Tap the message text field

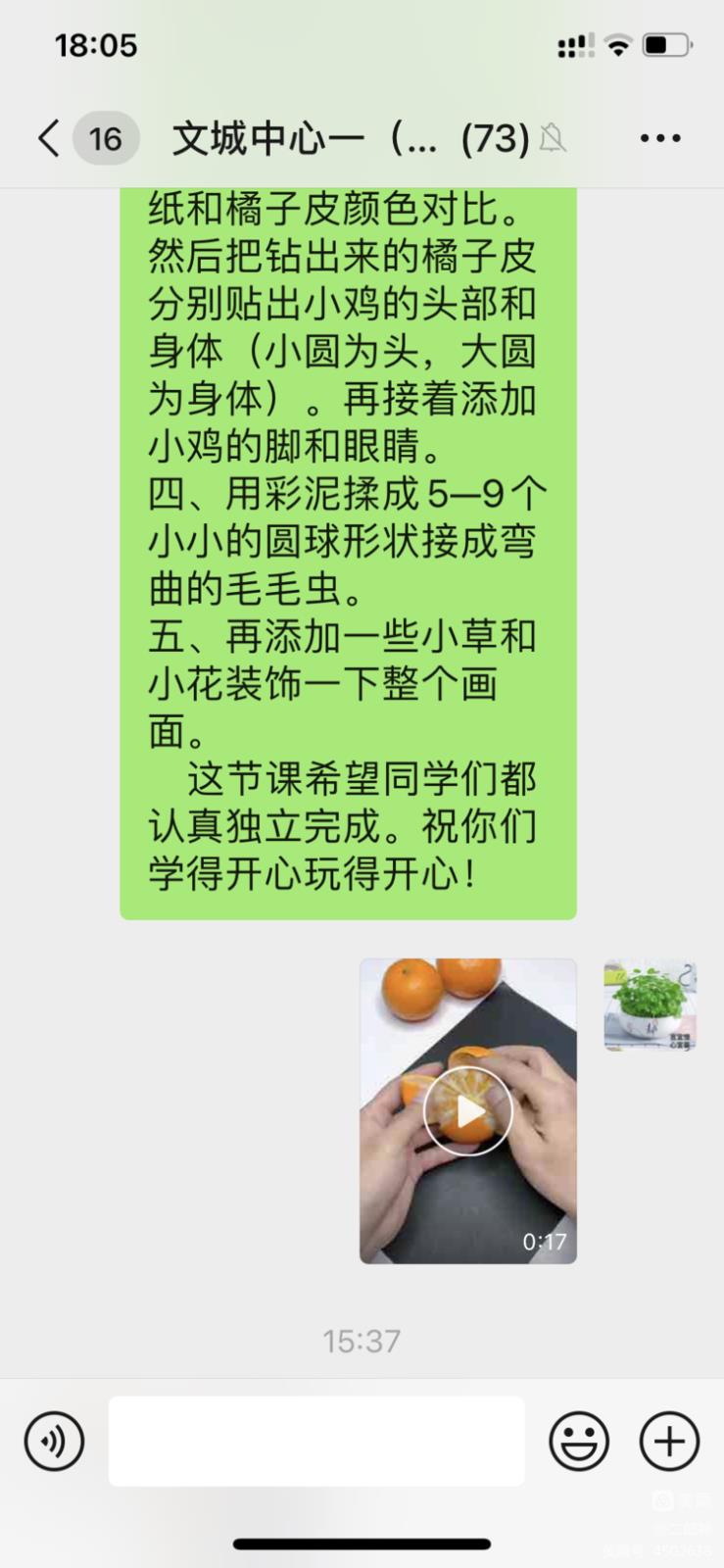[x=316, y=1441]
